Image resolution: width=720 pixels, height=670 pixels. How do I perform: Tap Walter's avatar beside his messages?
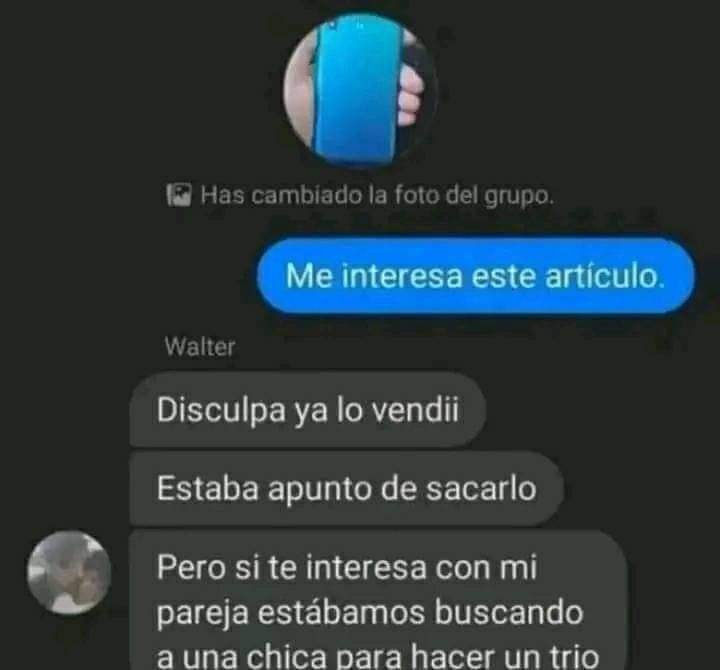click(x=69, y=572)
